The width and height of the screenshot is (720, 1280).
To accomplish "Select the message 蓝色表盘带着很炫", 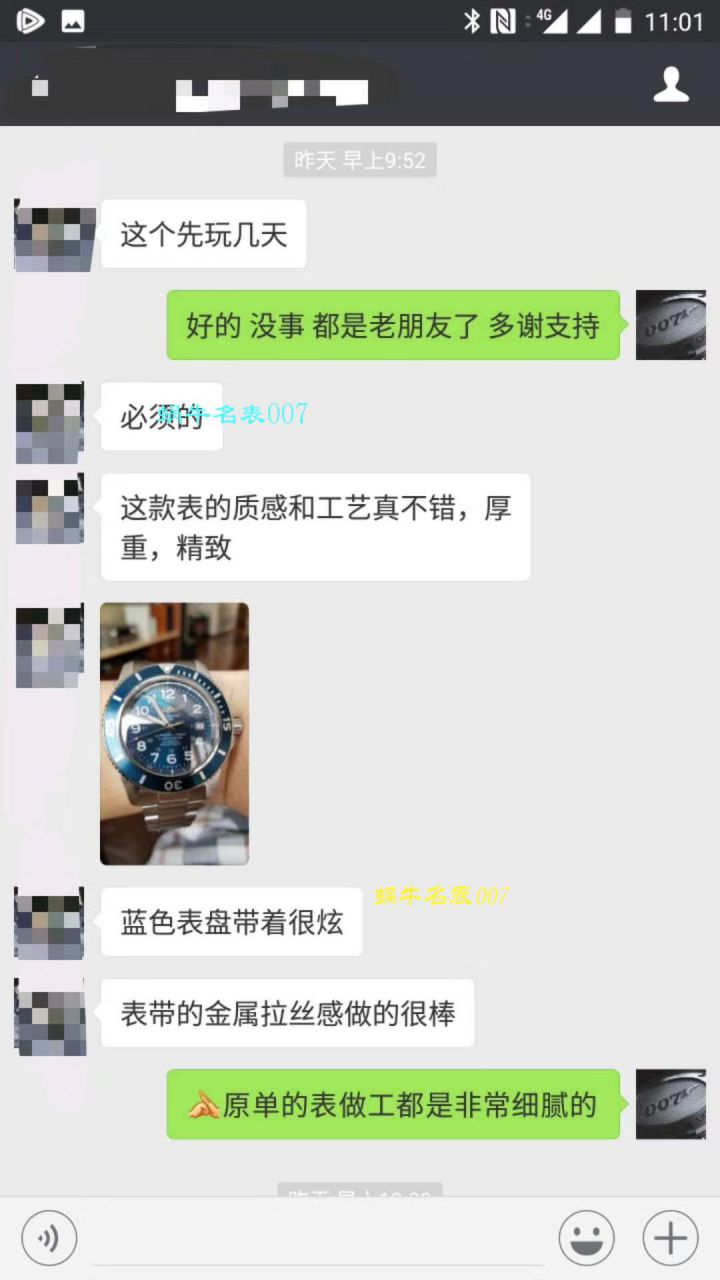I will pyautogui.click(x=231, y=921).
